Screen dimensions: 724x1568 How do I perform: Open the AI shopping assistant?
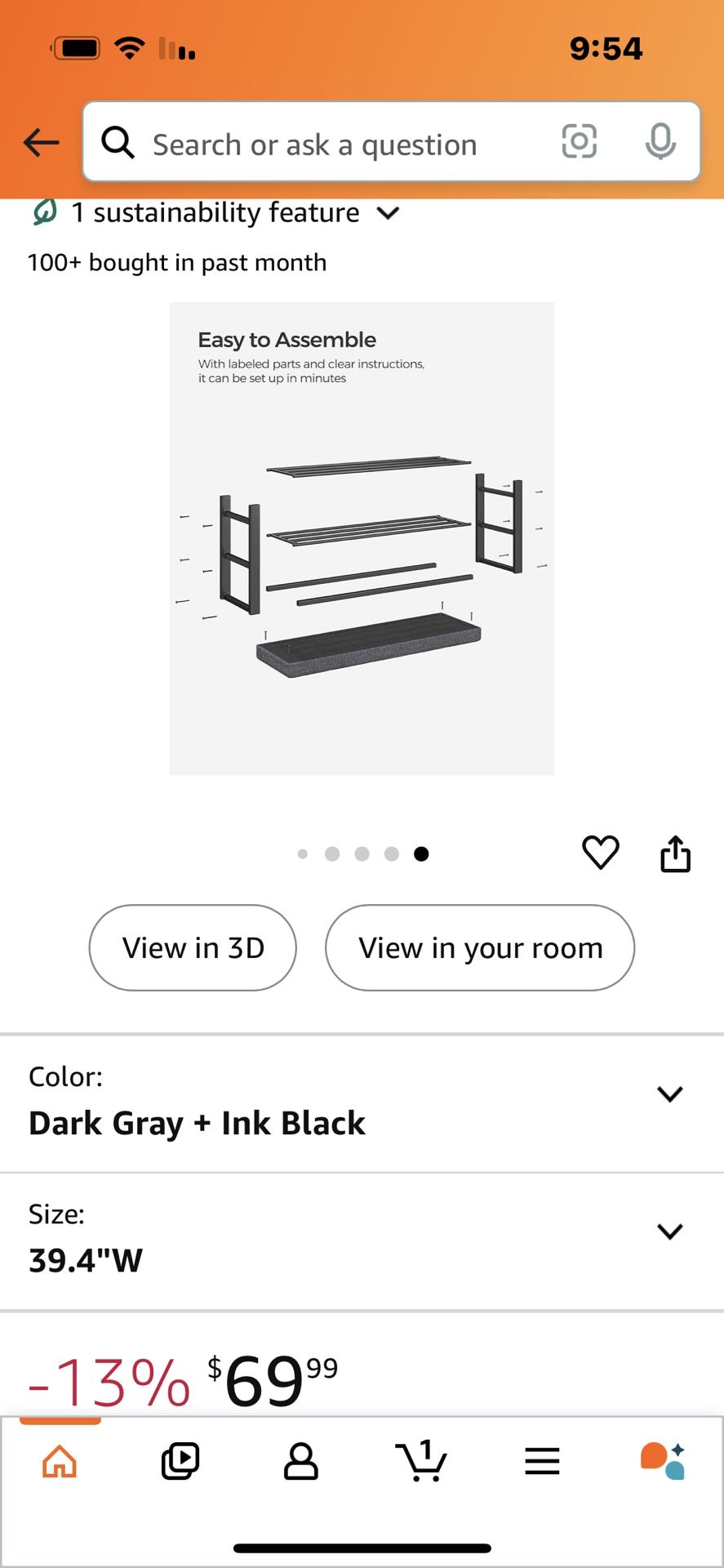[662, 1461]
